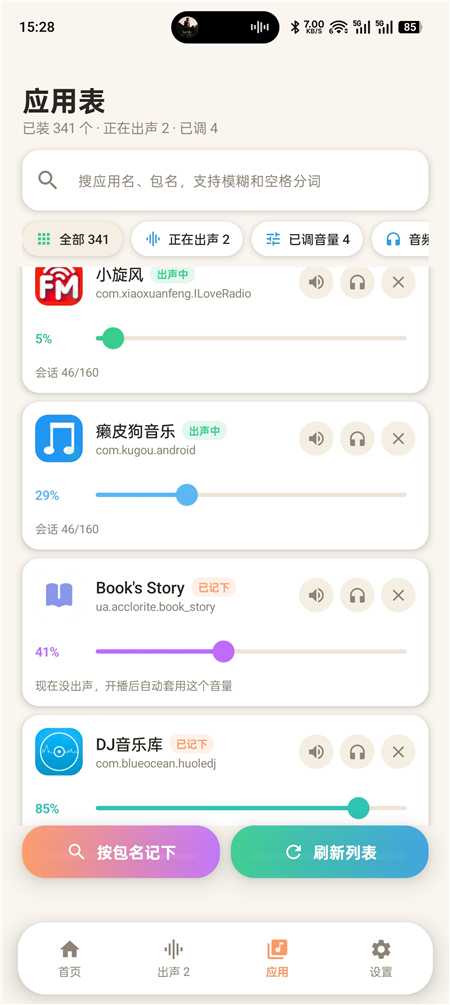Screen dimensions: 450x1005
Task: Tap speaker icon for DJ音乐库
Action: click(316, 752)
